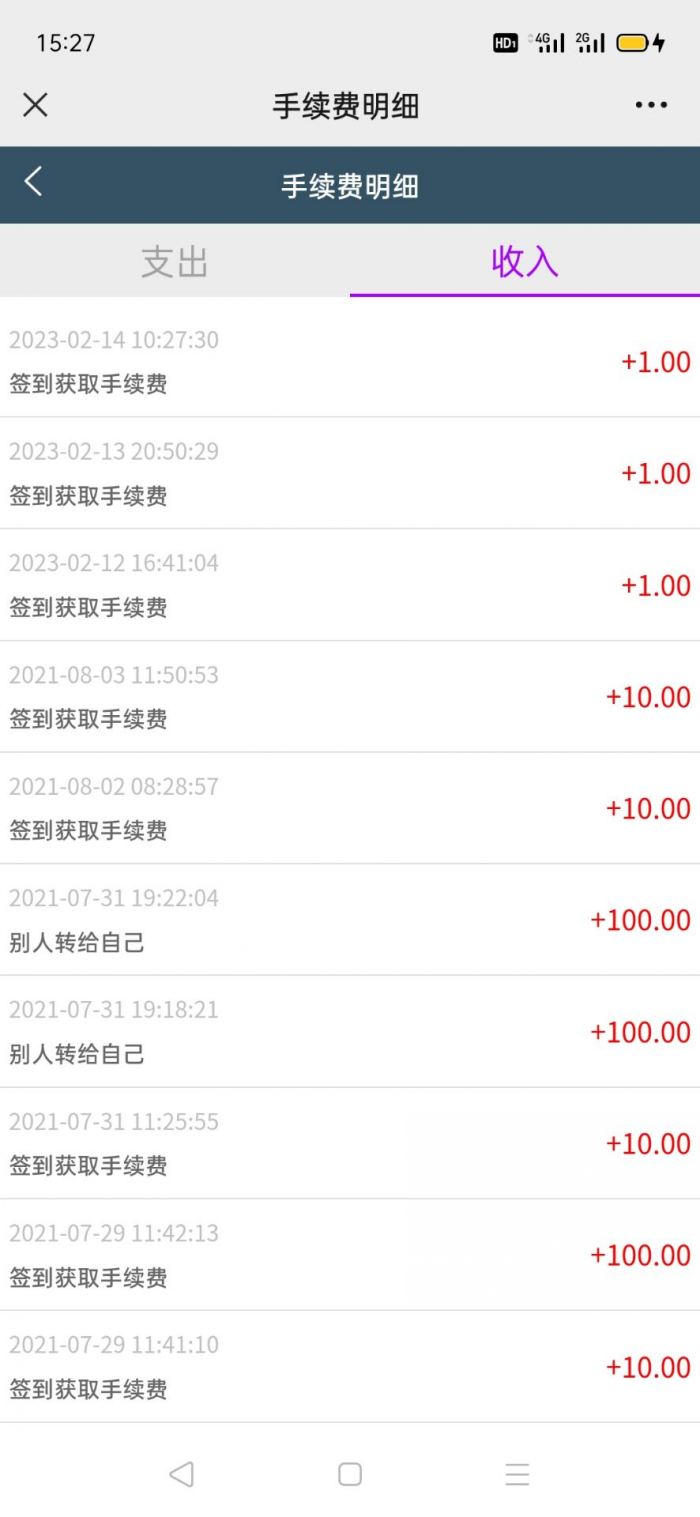Close the 手续费明细 web page
Viewport: 700px width, 1517px height.
point(35,105)
